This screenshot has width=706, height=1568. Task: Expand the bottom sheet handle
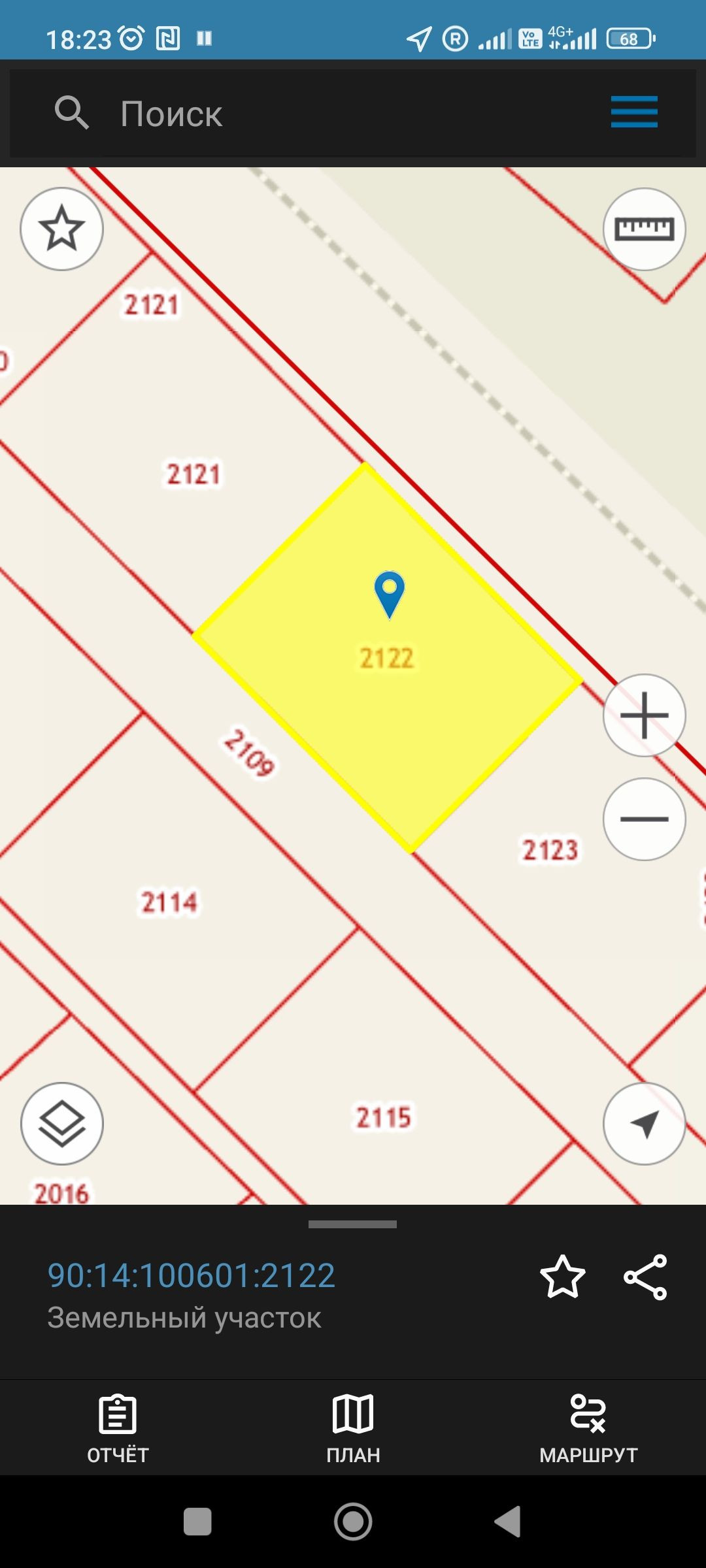[352, 1224]
